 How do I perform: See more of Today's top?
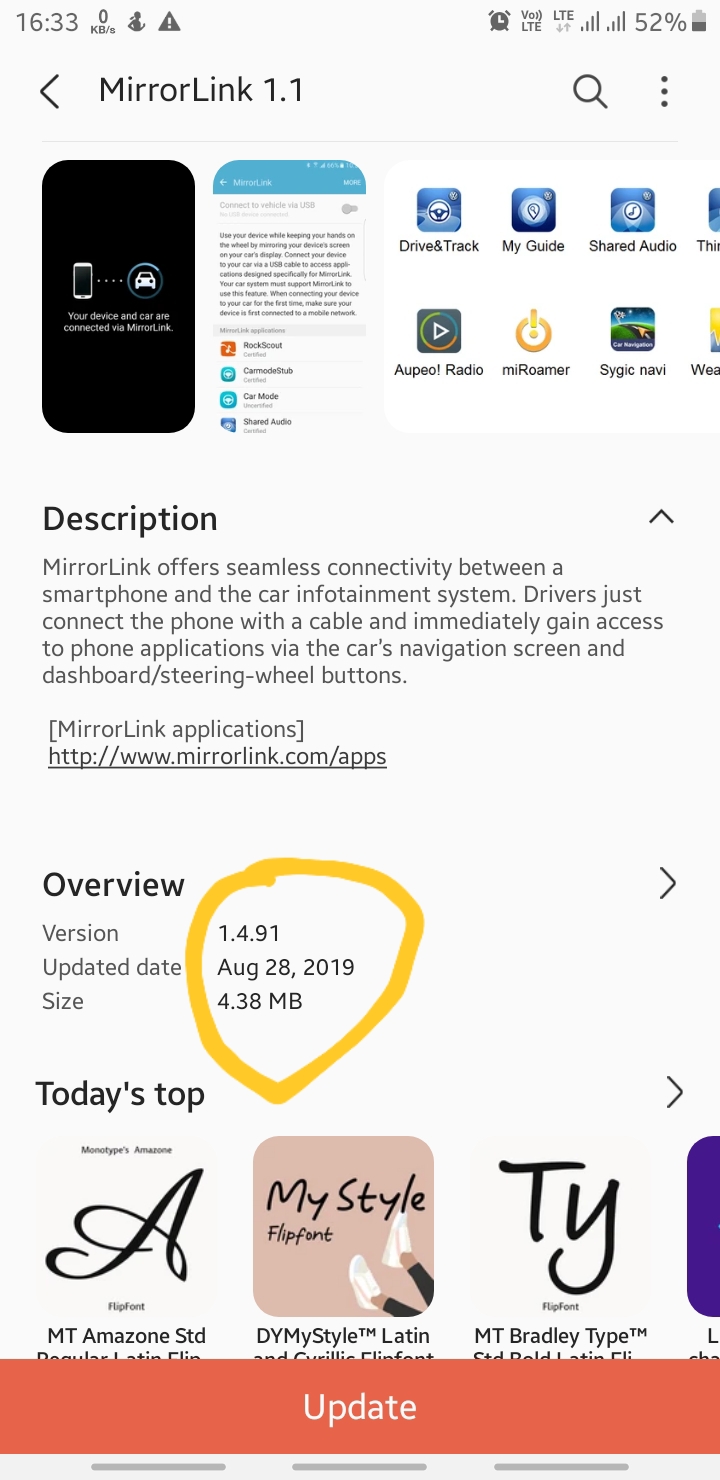[674, 1093]
